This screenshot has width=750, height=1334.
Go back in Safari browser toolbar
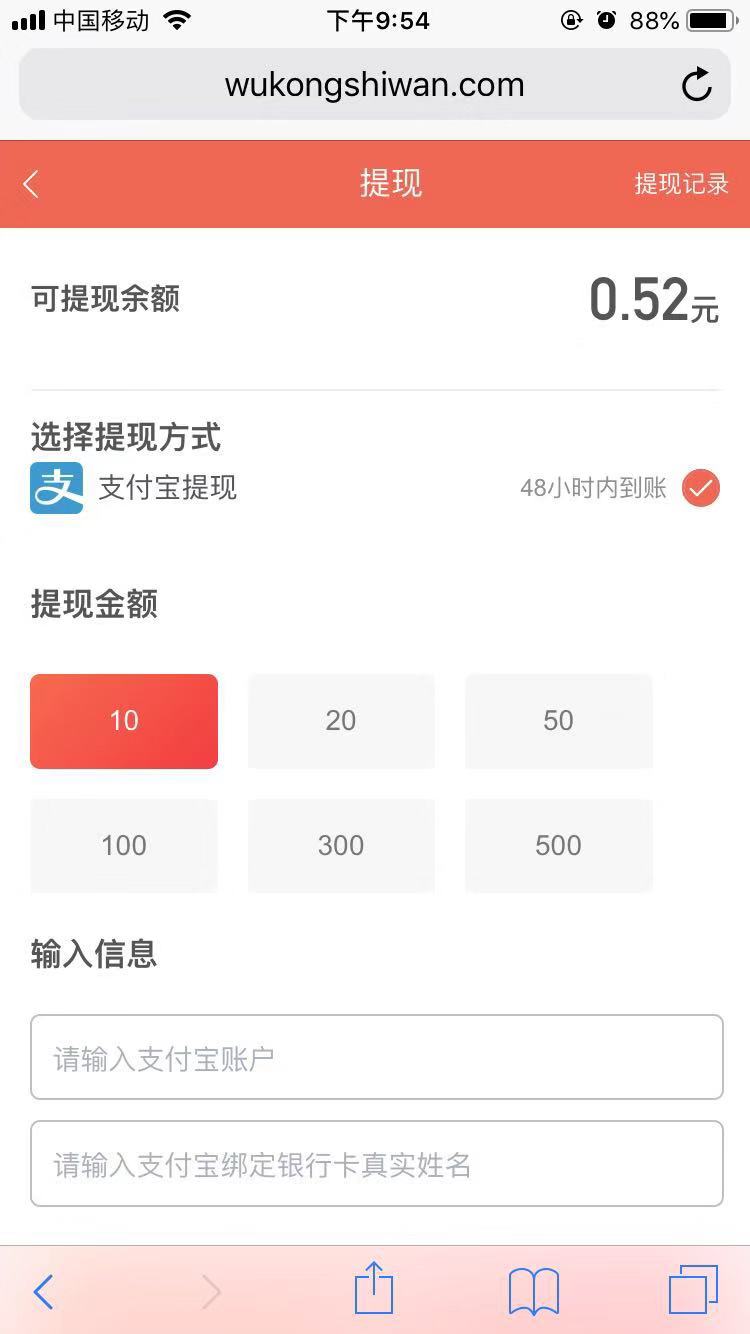[x=43, y=1292]
